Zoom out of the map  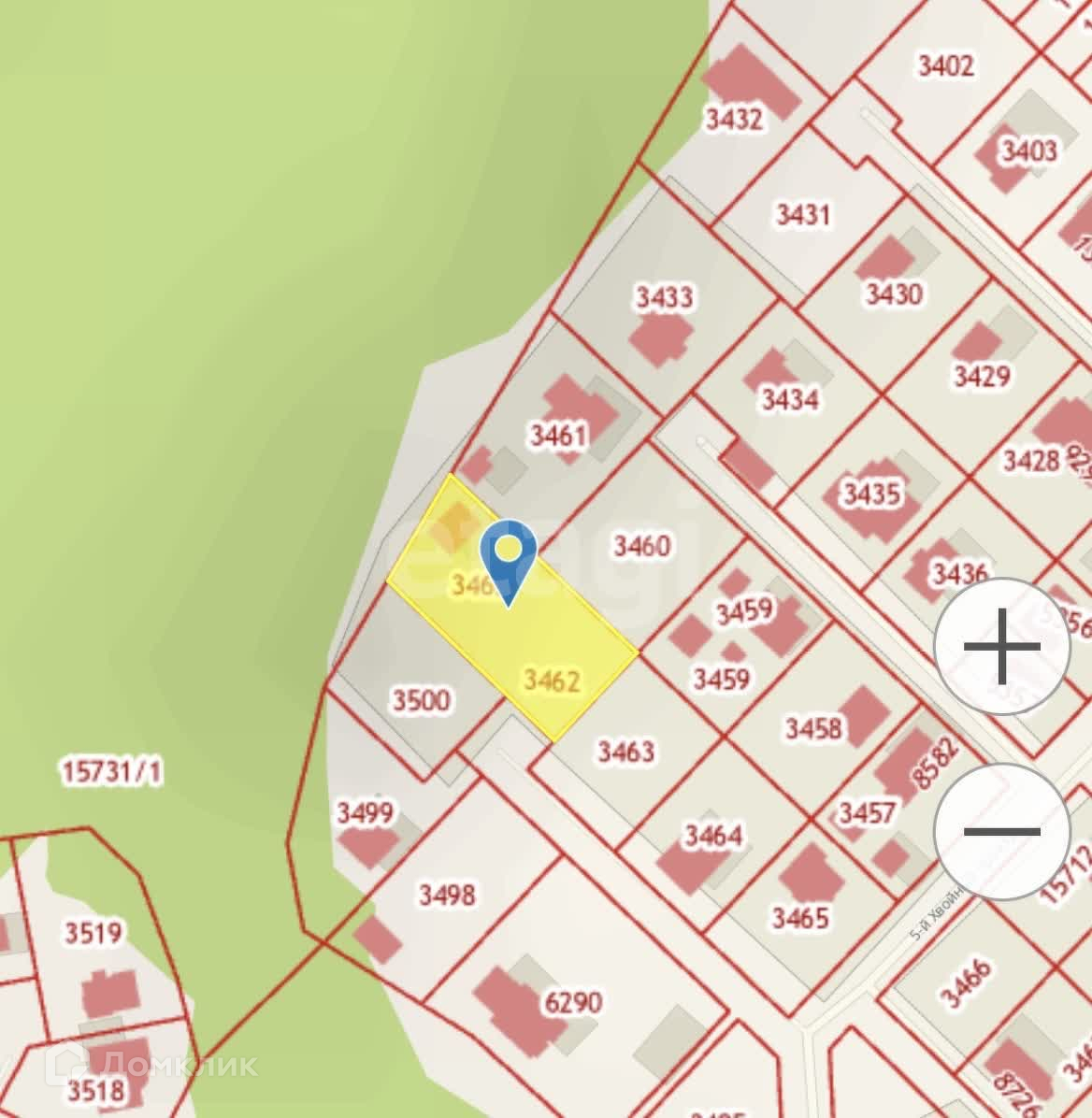(1001, 830)
